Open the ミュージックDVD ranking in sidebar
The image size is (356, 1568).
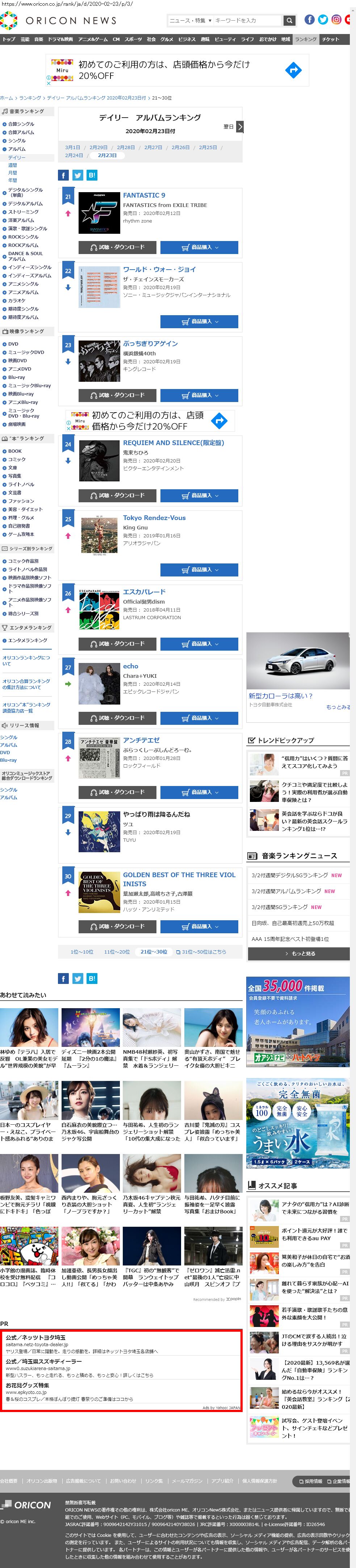point(26,352)
